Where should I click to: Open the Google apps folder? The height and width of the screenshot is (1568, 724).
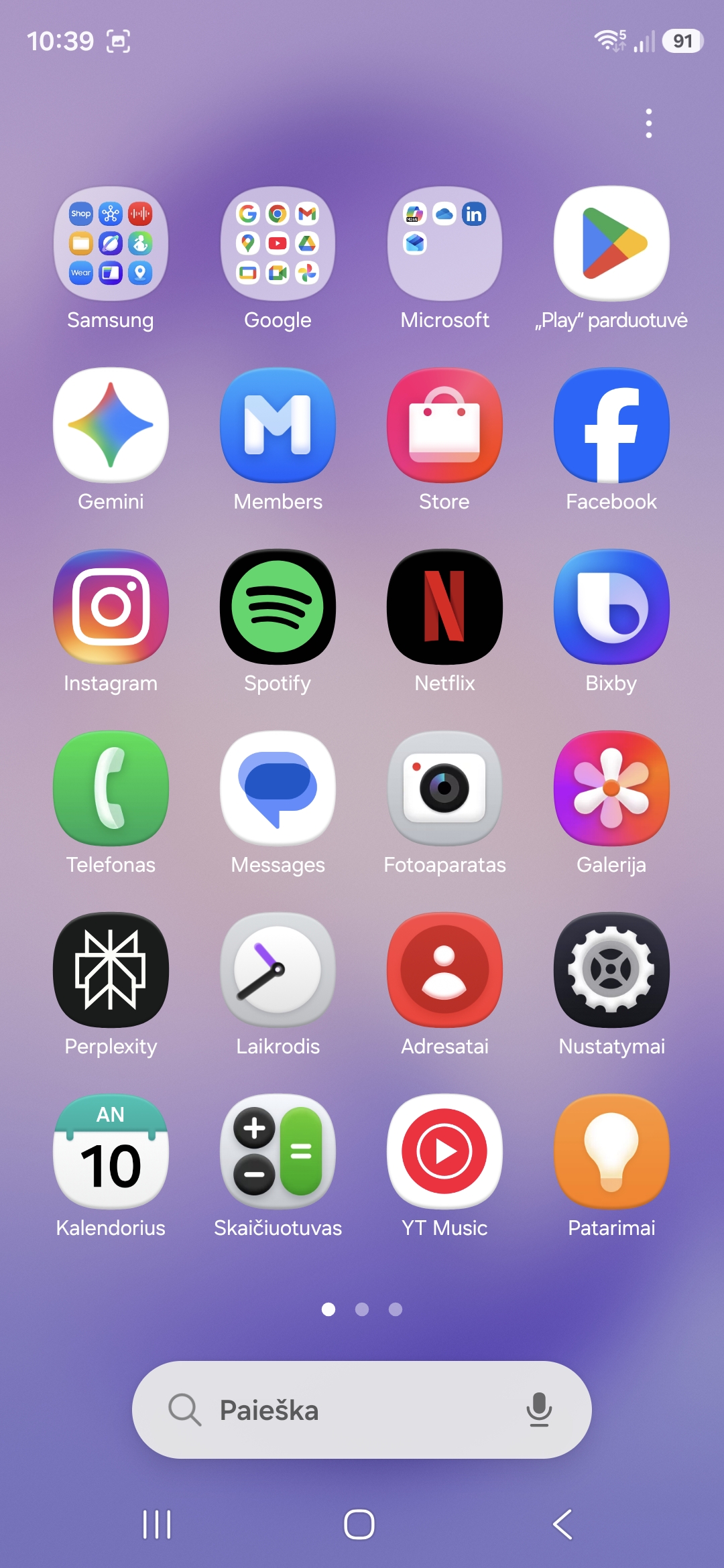point(278,244)
